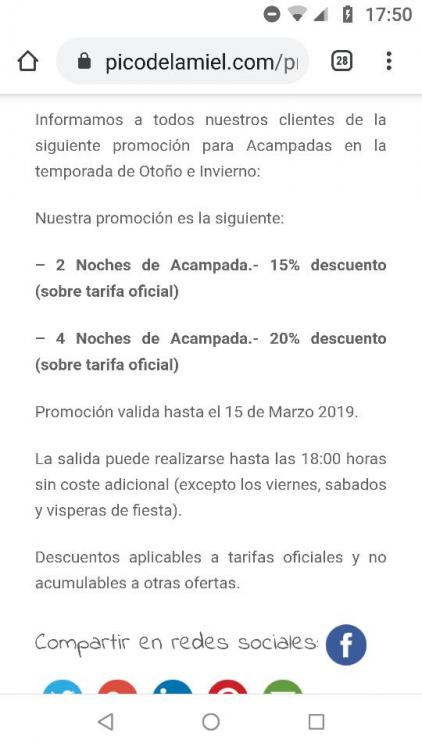Open the browser overflow menu
The height and width of the screenshot is (750, 422).
pyautogui.click(x=389, y=61)
